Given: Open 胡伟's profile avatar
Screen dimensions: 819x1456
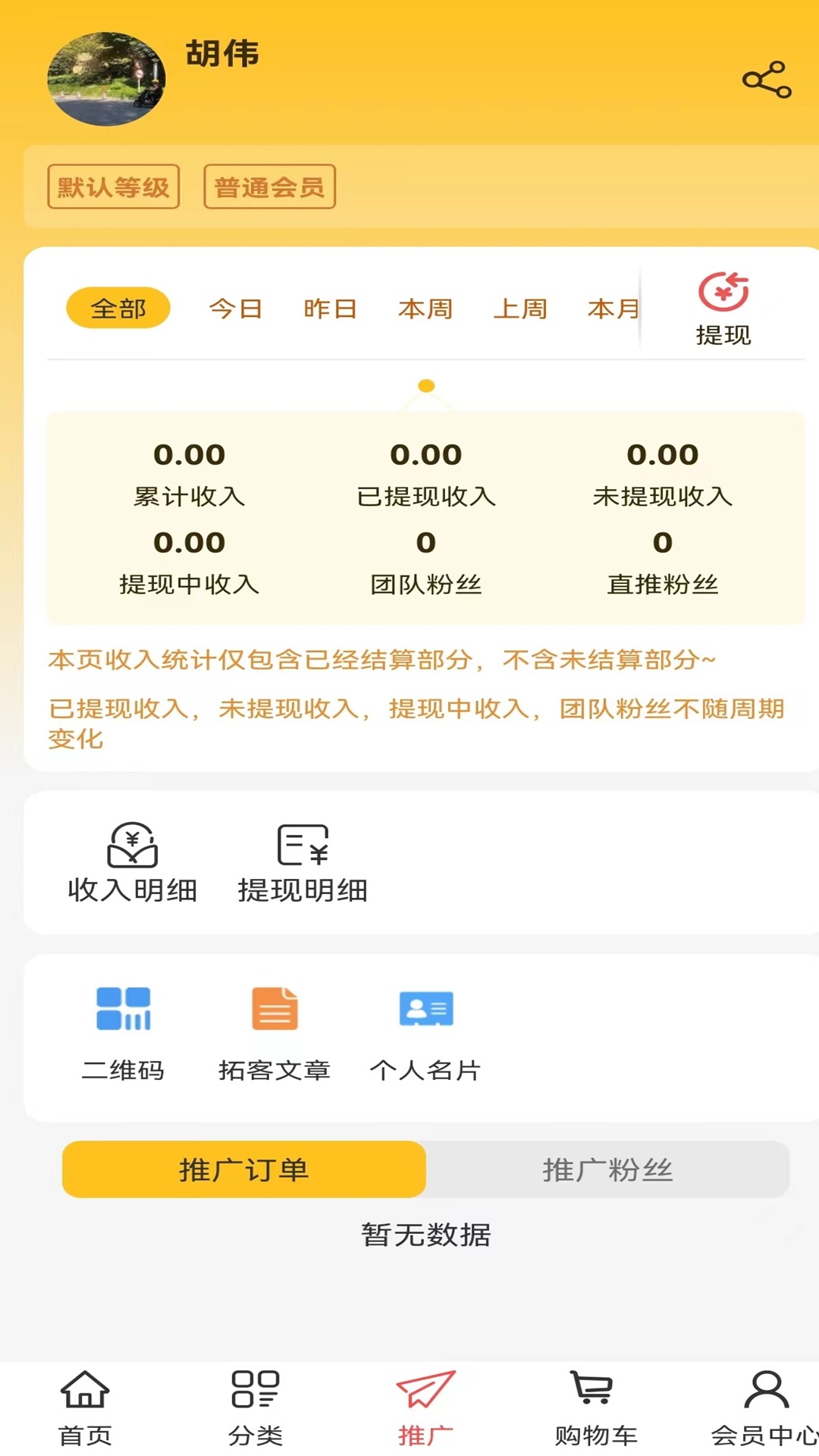Looking at the screenshot, I should (x=106, y=79).
